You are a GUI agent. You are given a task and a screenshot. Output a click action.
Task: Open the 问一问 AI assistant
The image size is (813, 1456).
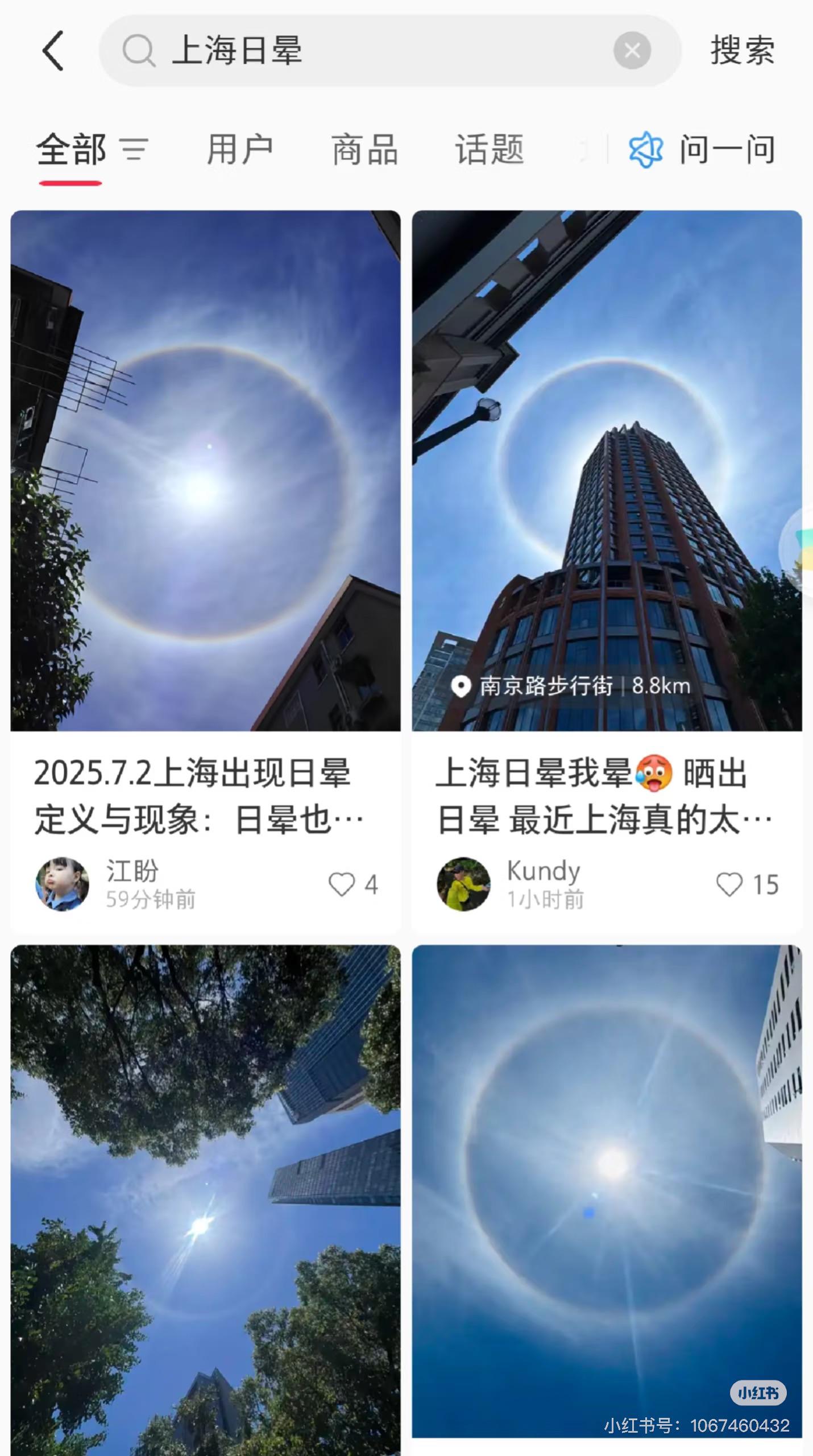point(702,150)
